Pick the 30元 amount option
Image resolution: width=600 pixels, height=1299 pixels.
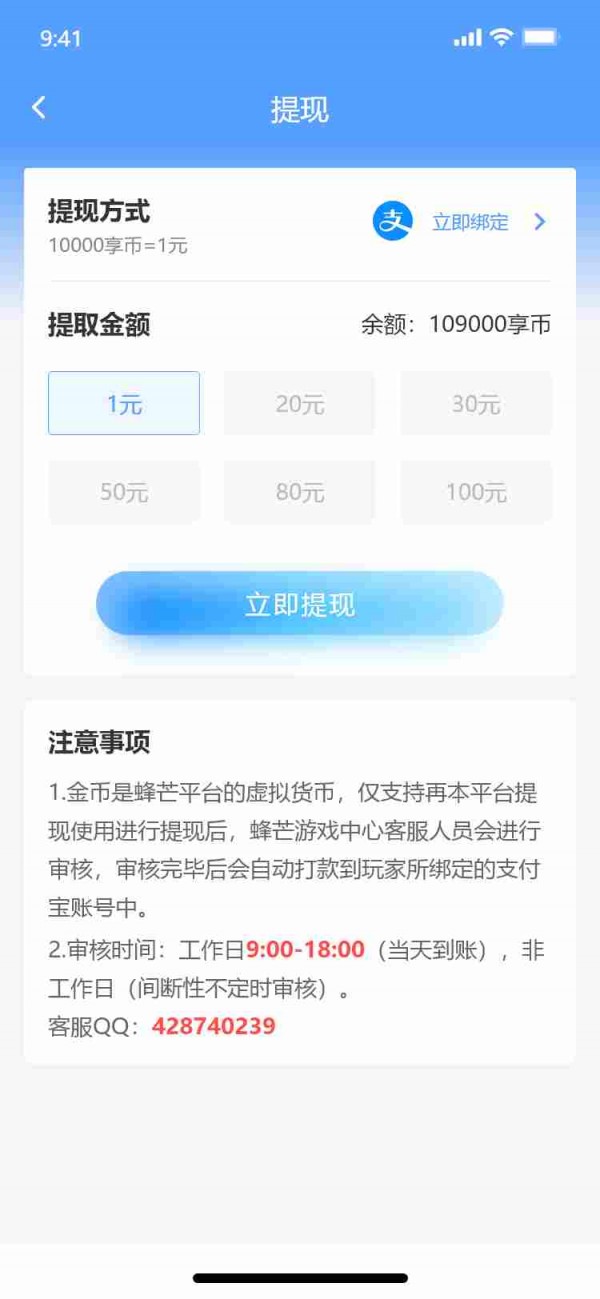tap(476, 403)
